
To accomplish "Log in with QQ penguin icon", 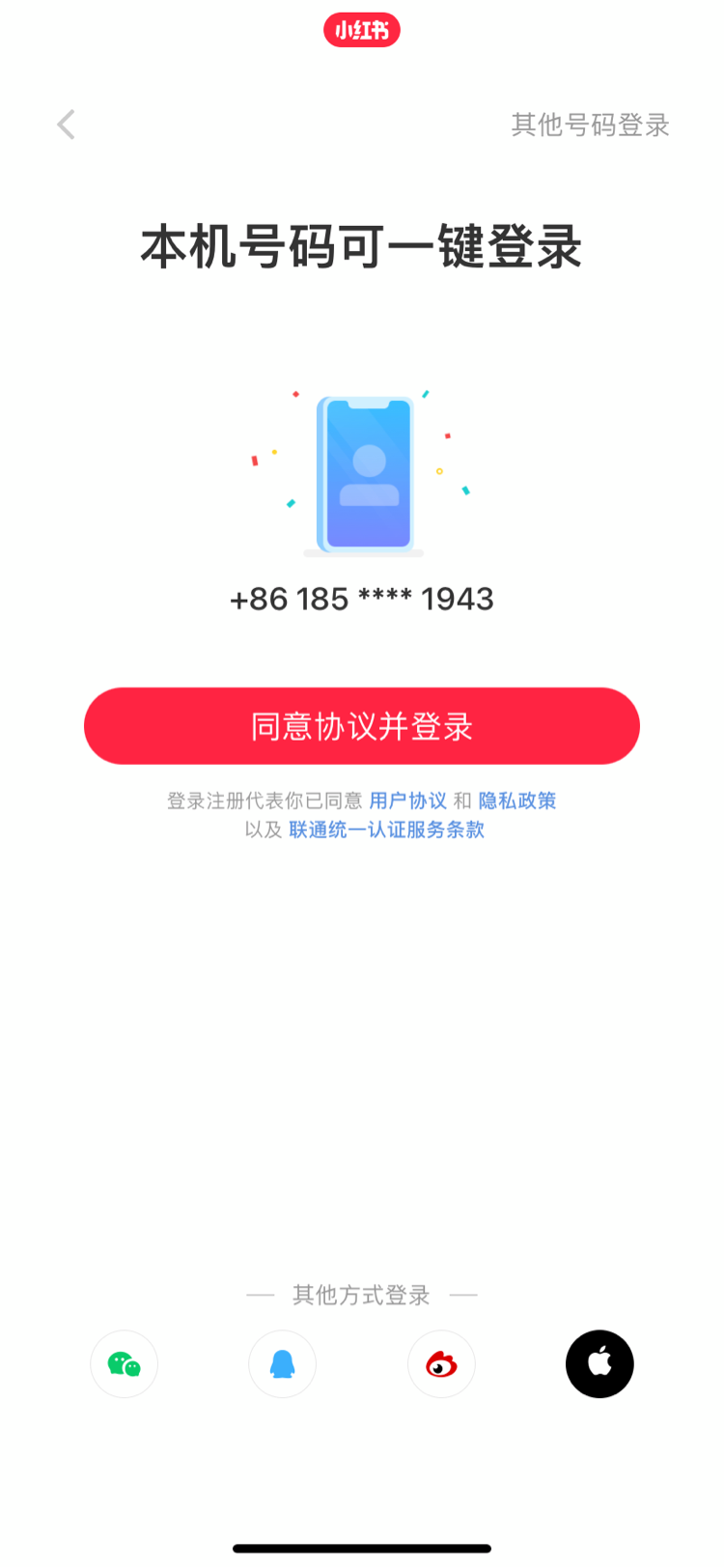I will pos(283,1364).
